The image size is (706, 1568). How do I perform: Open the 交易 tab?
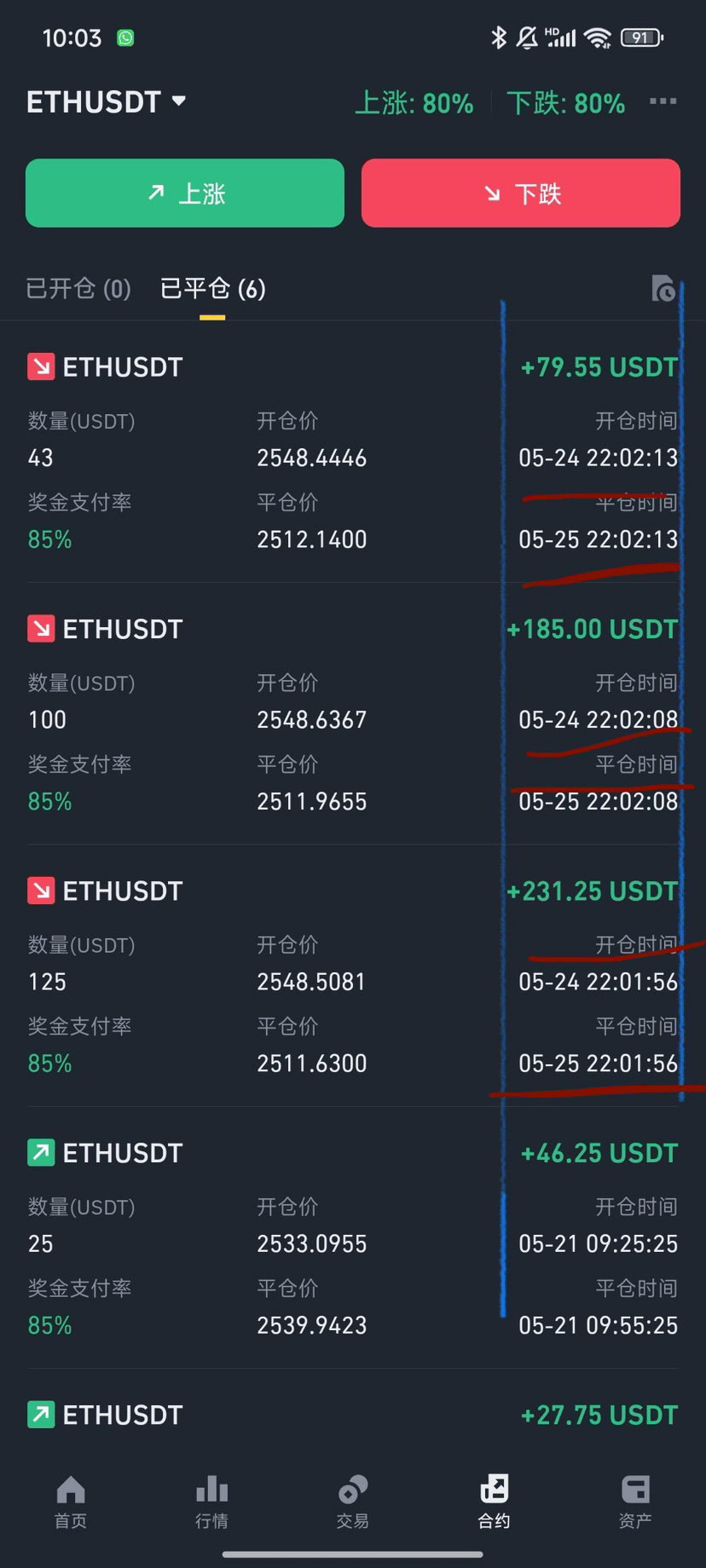[x=353, y=1502]
